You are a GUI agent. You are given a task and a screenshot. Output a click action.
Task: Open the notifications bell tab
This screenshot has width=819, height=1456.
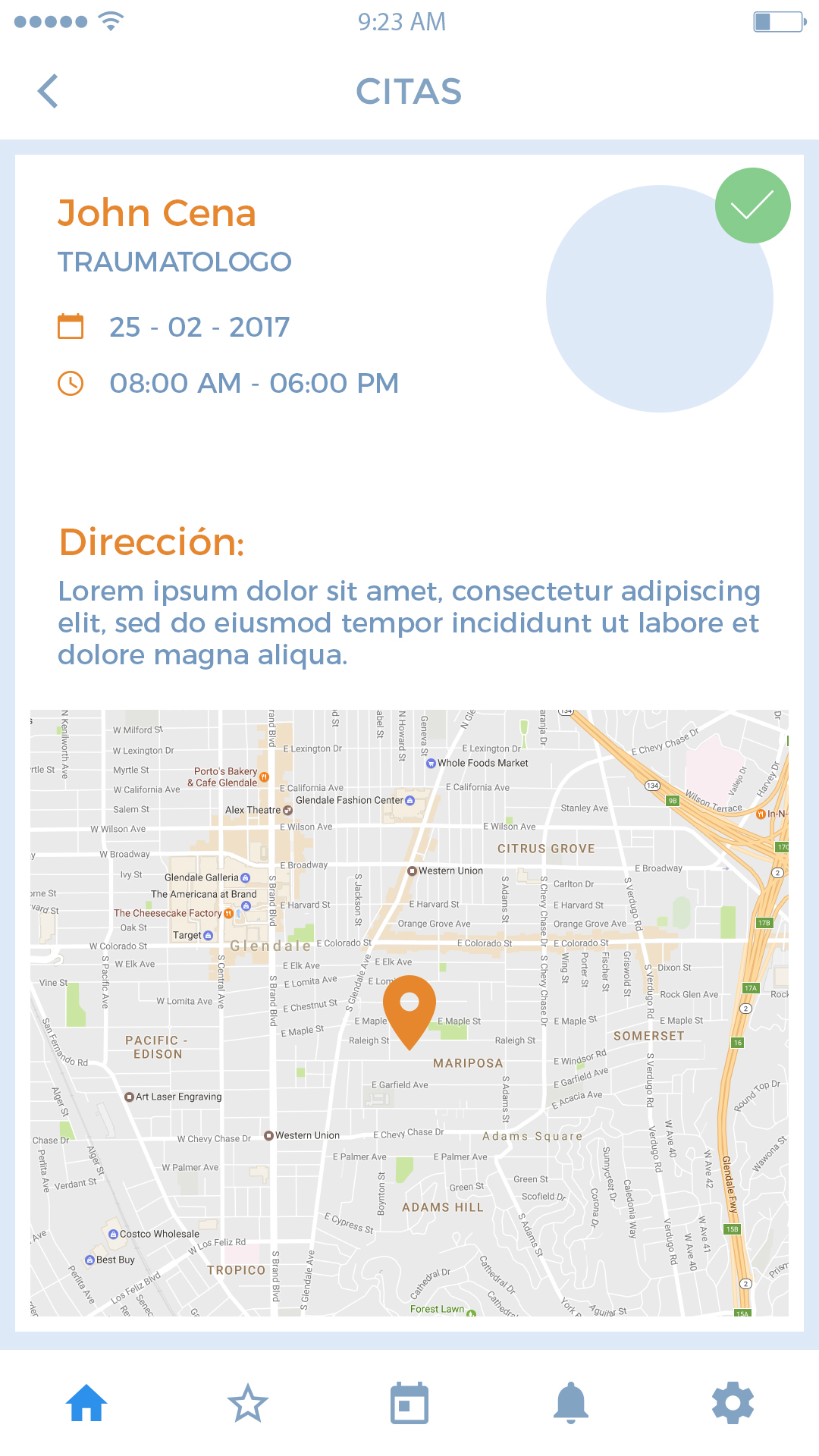(x=571, y=1403)
